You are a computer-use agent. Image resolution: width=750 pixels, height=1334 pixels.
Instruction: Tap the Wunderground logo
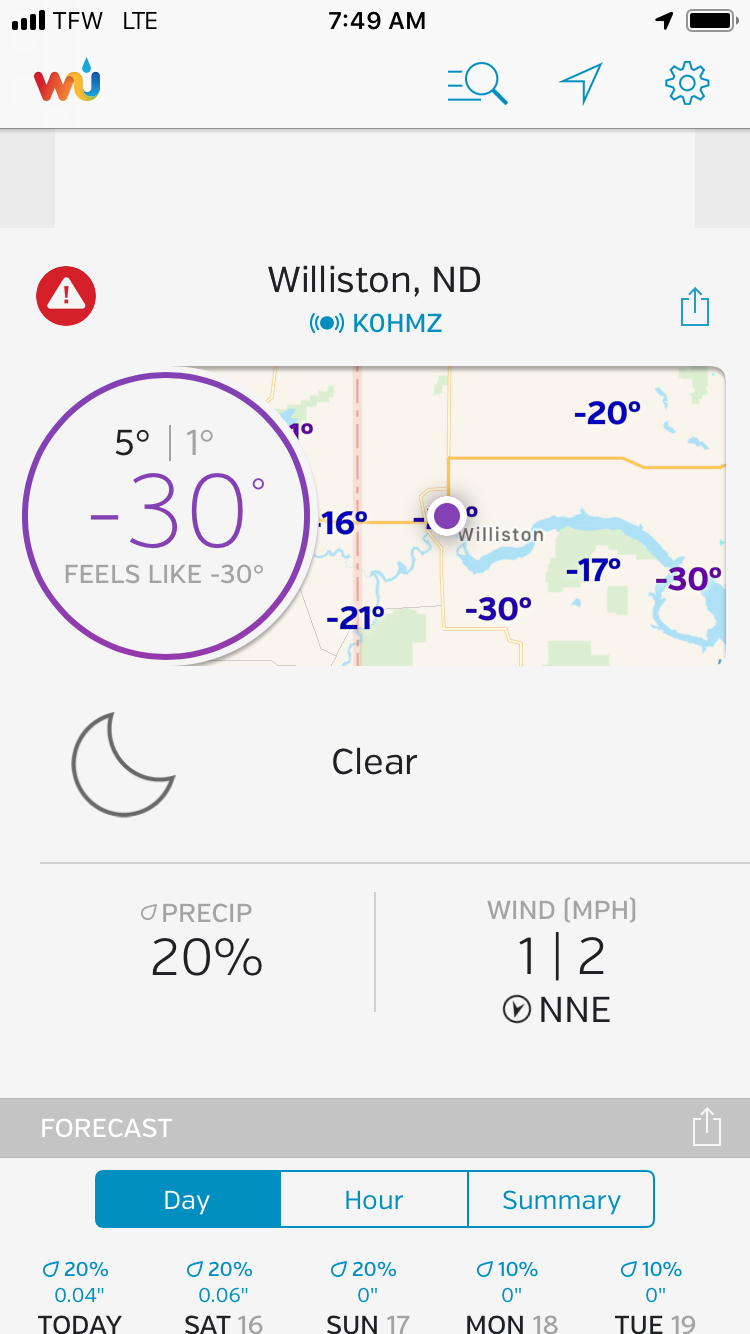click(67, 81)
